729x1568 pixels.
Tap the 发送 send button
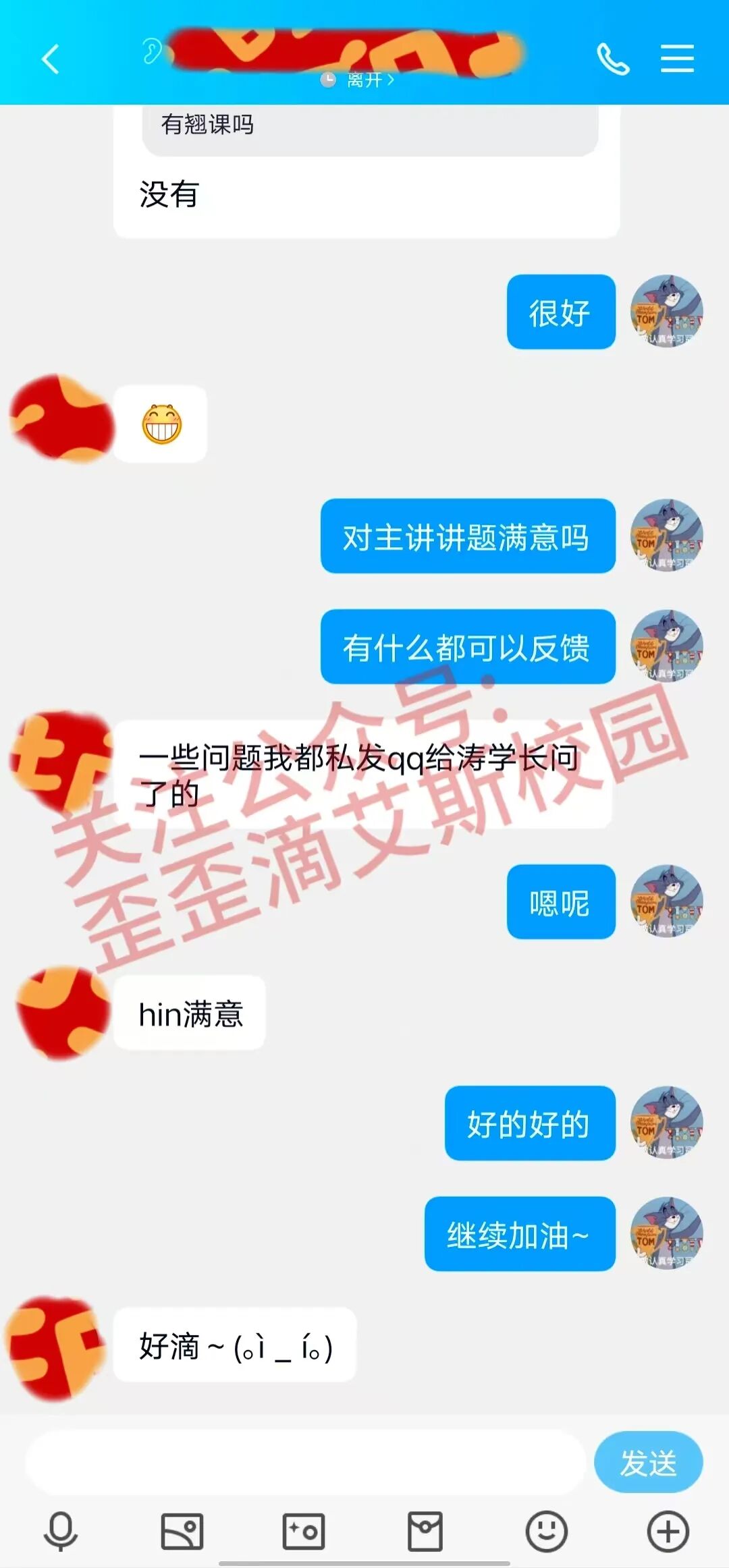[648, 1462]
